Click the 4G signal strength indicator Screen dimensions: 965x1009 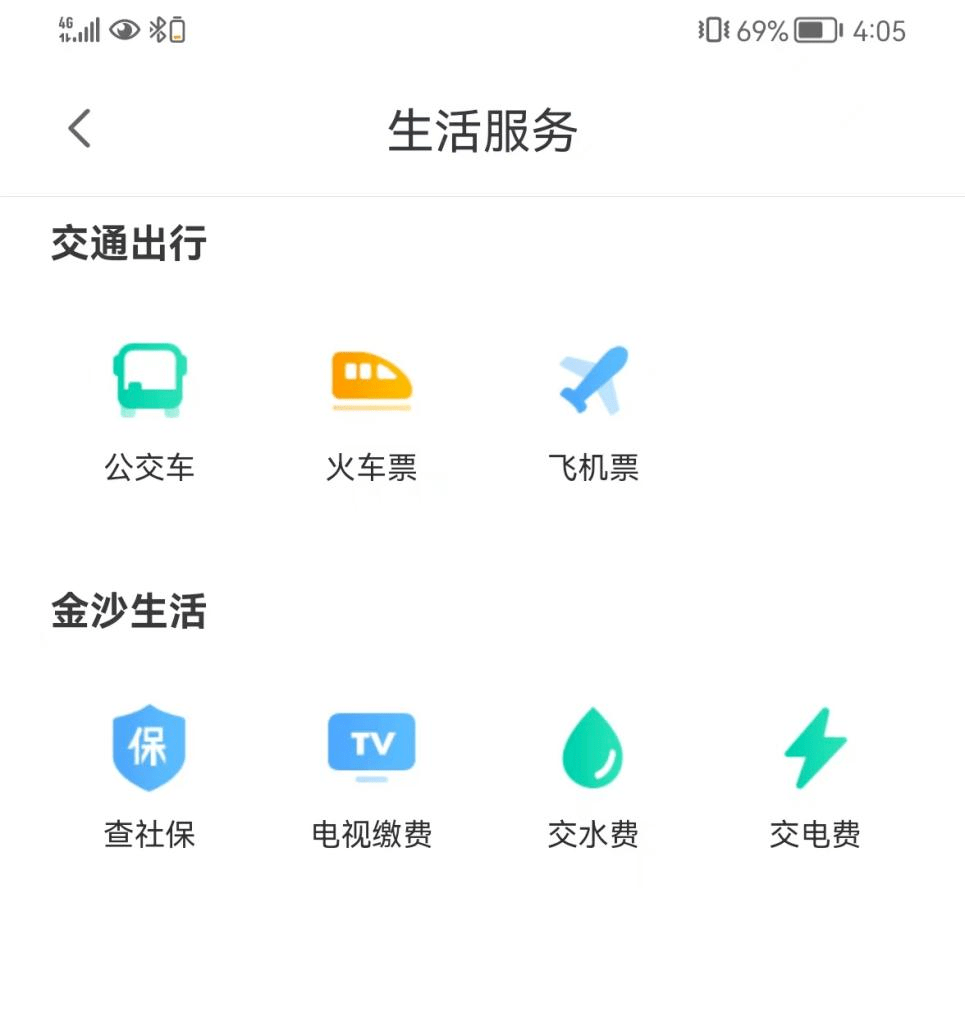click(x=78, y=30)
